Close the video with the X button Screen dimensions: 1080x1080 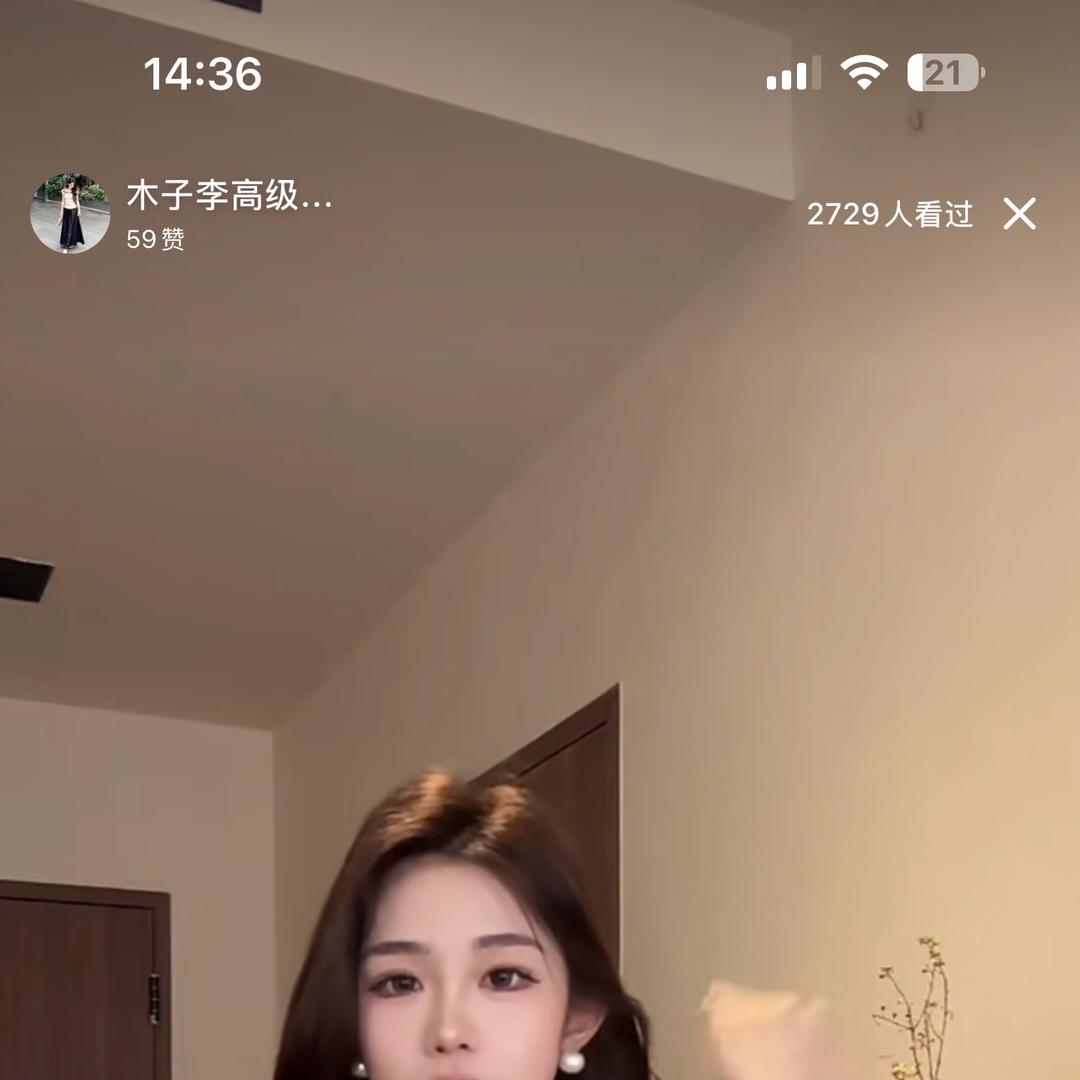click(x=1019, y=214)
